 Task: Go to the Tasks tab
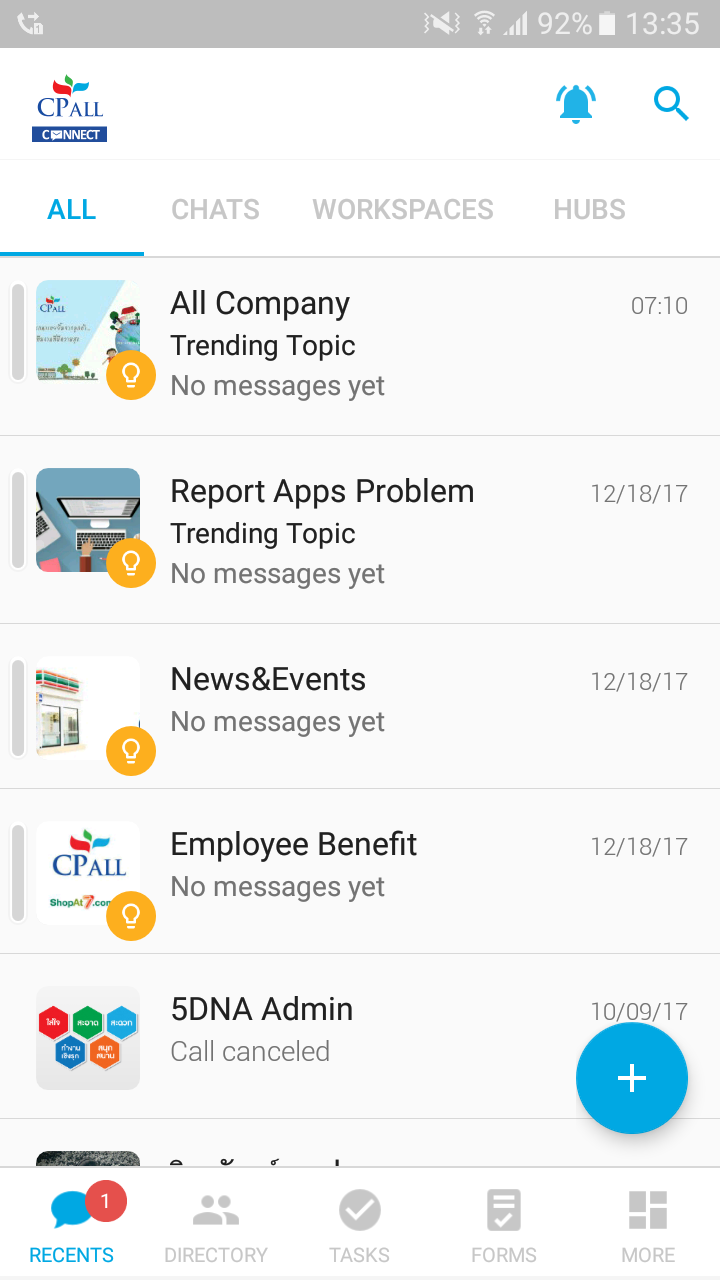pos(359,1226)
